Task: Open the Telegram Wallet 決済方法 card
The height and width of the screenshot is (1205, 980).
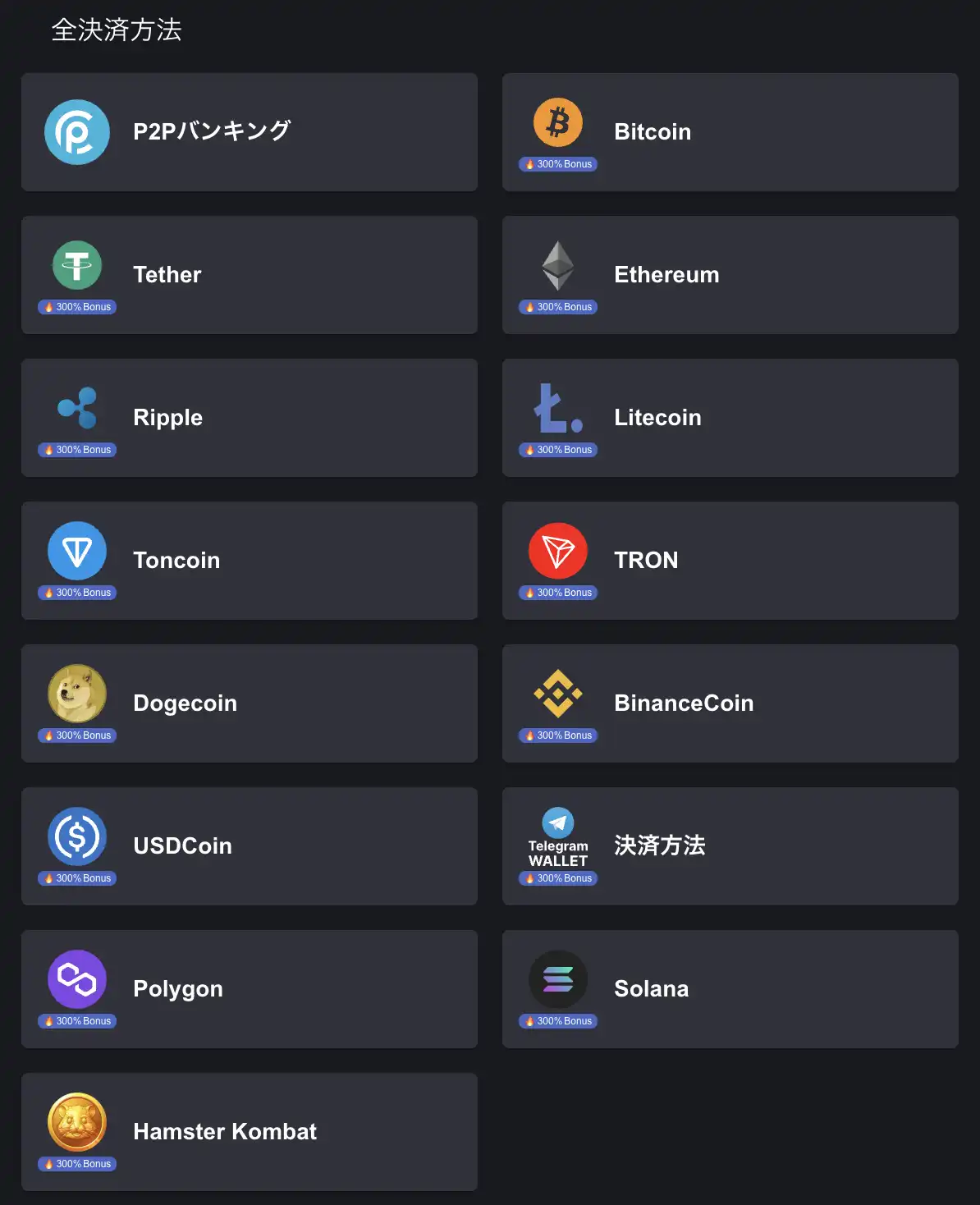Action: [x=730, y=846]
